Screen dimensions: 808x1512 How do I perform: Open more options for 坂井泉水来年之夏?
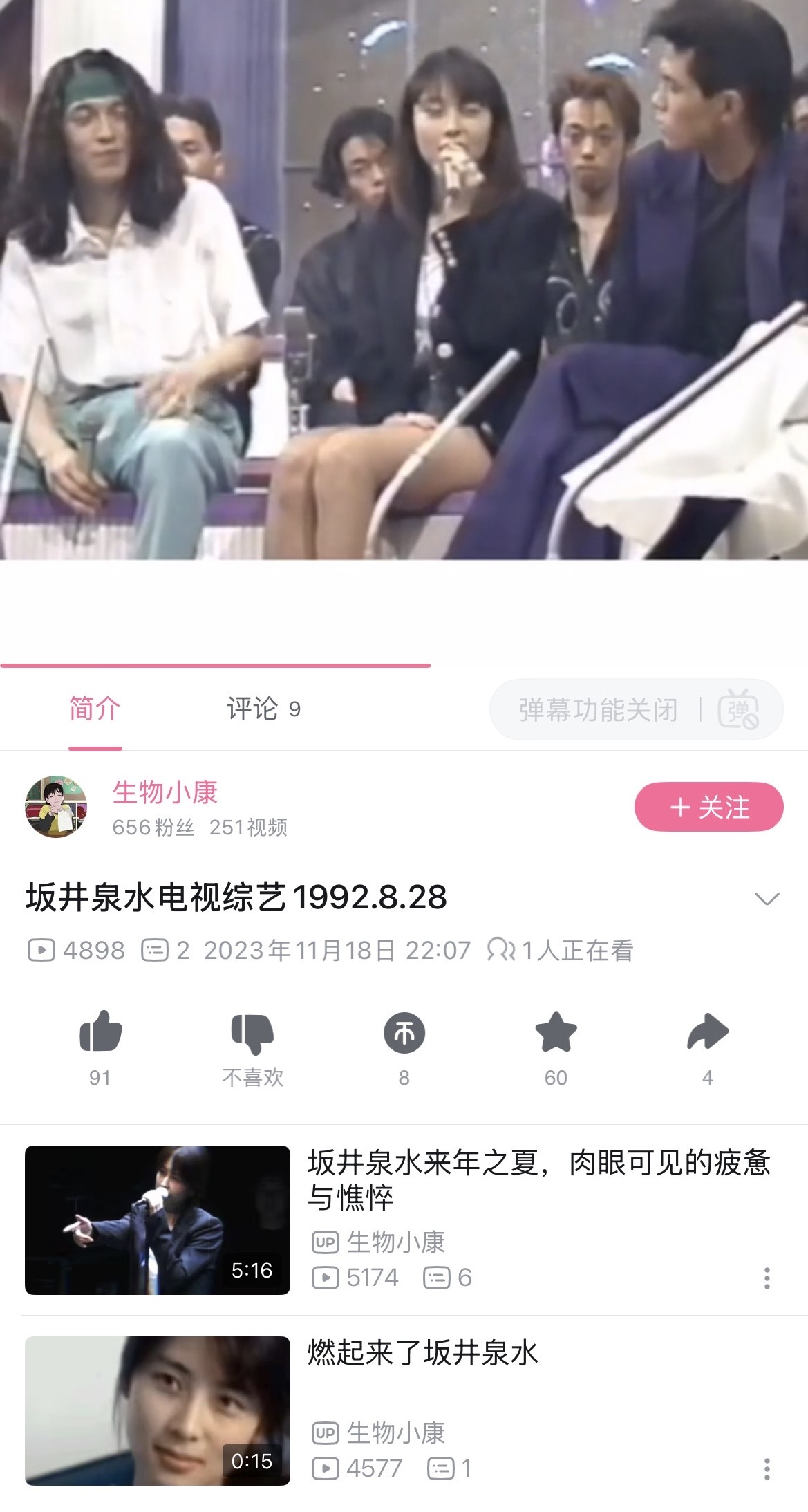(767, 1278)
